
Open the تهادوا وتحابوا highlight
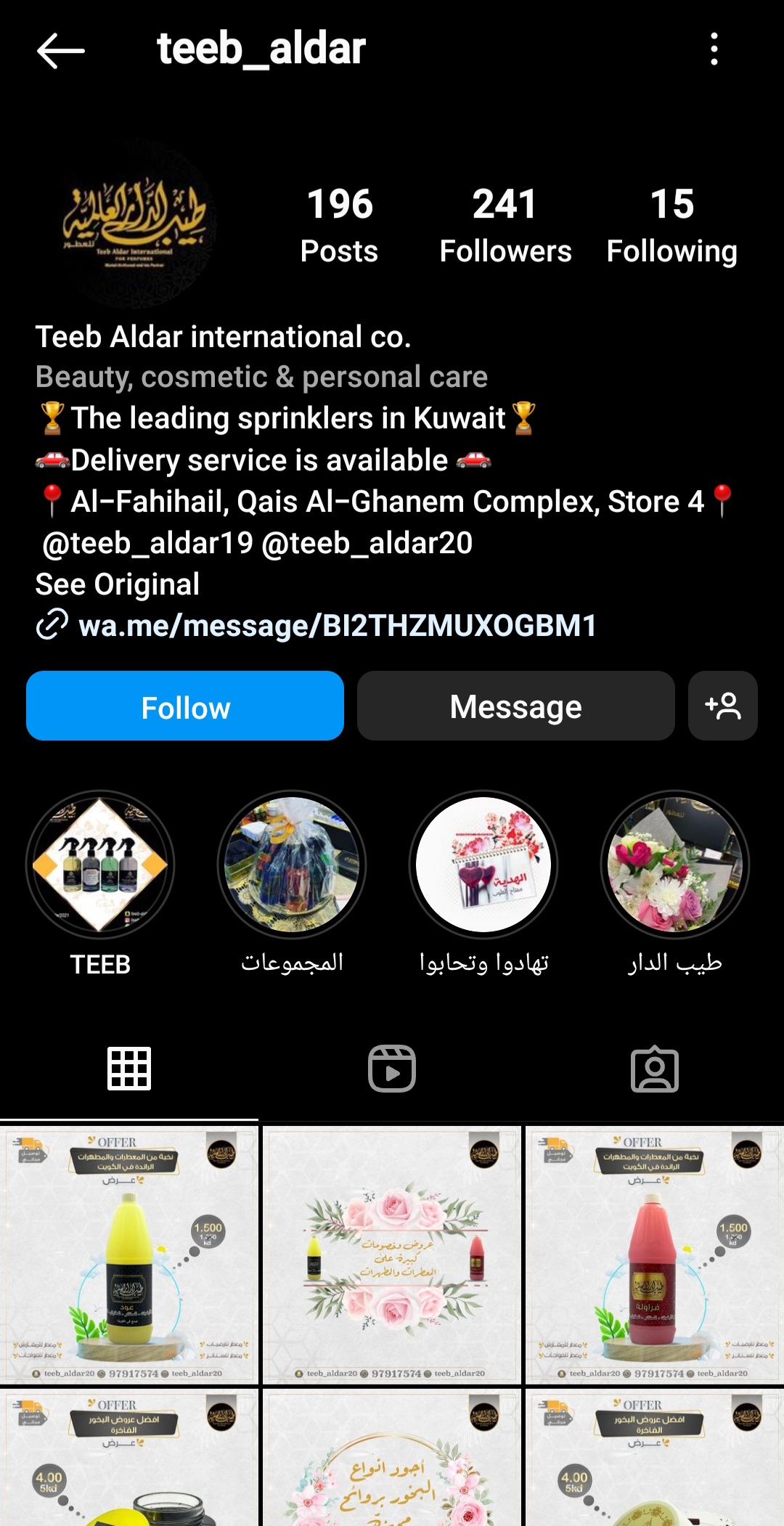click(483, 865)
